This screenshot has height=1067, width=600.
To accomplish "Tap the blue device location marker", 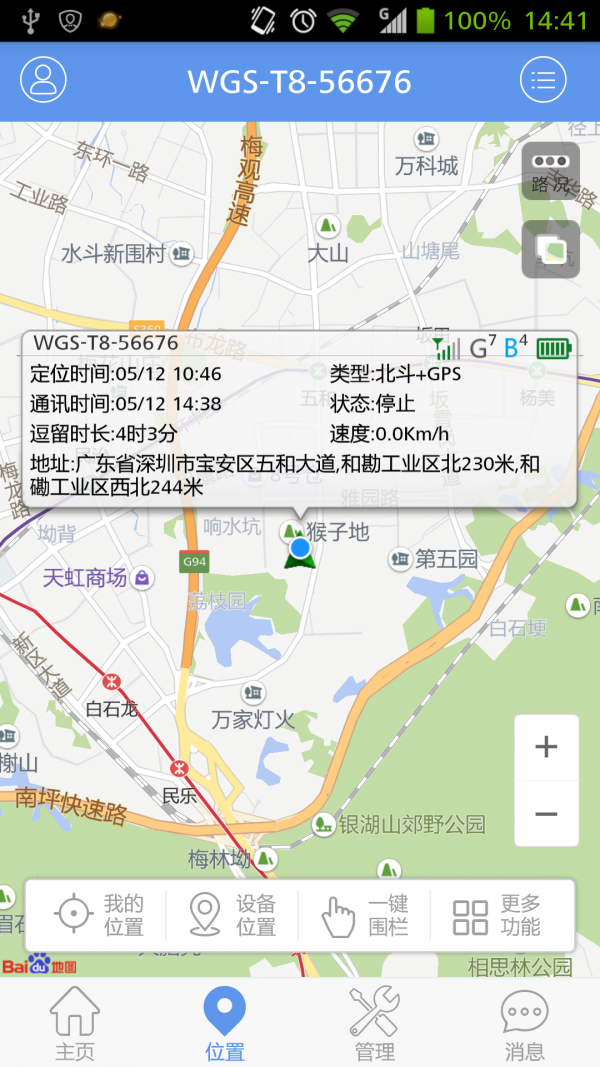I will click(x=300, y=548).
